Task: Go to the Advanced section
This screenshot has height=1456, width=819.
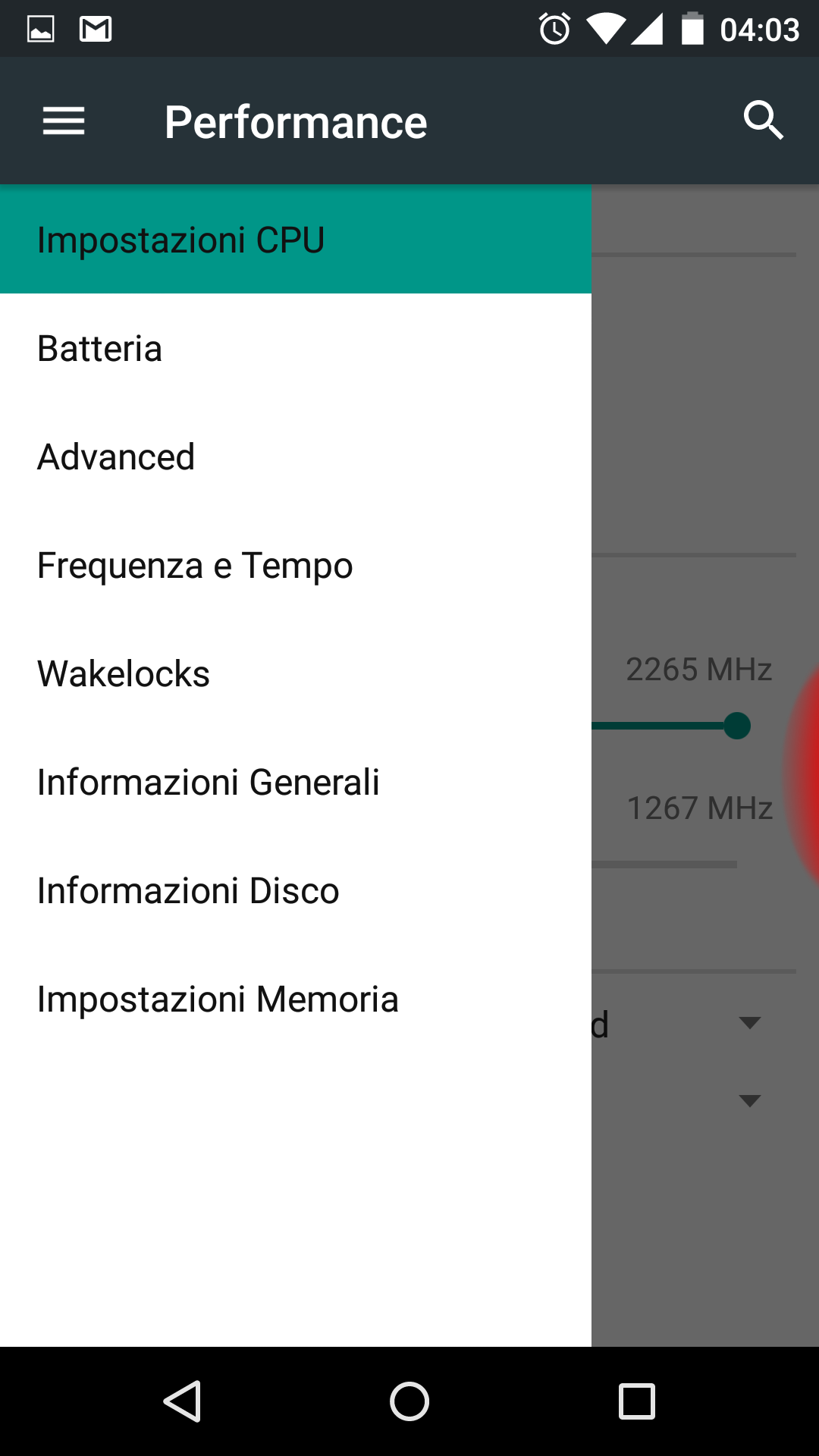Action: pos(296,457)
